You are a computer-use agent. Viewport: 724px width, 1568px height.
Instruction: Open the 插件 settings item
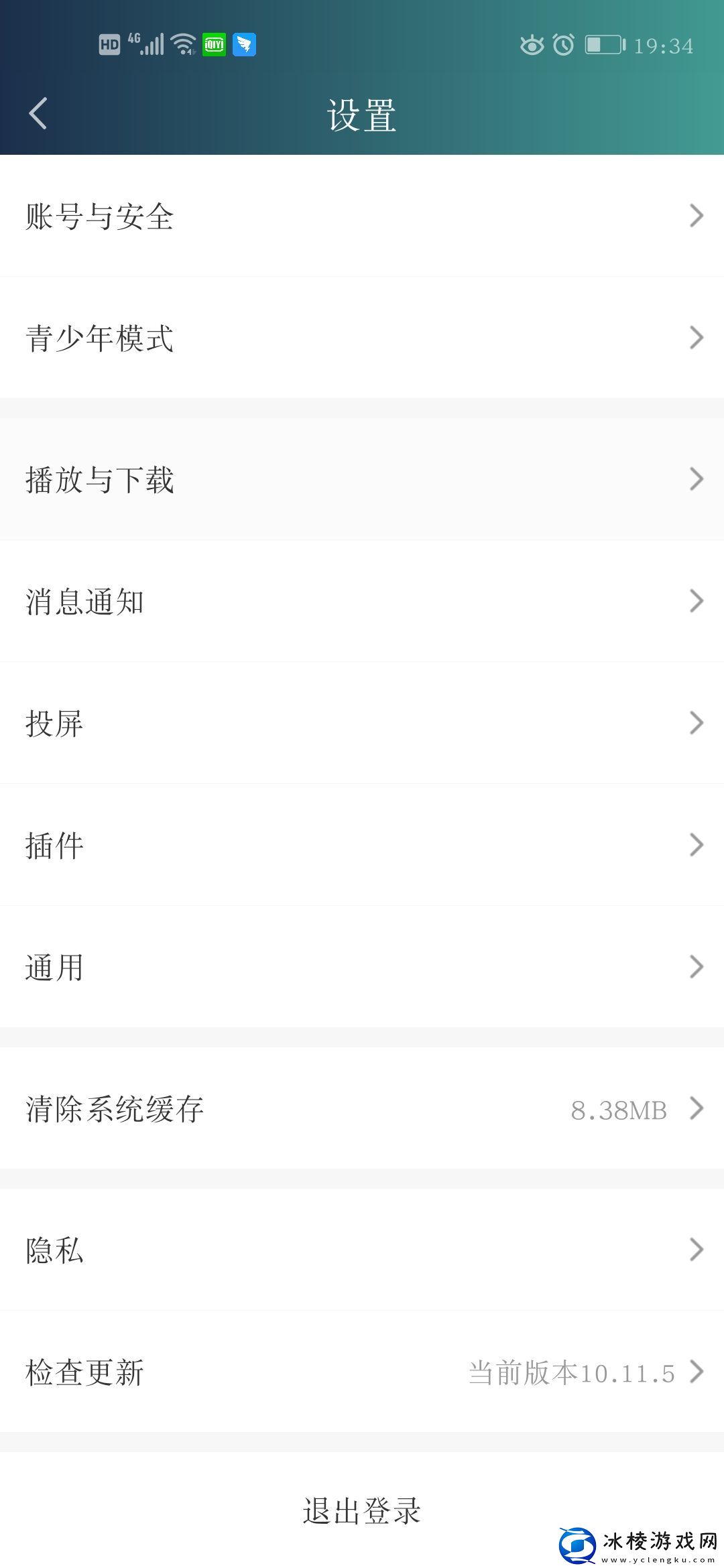362,846
